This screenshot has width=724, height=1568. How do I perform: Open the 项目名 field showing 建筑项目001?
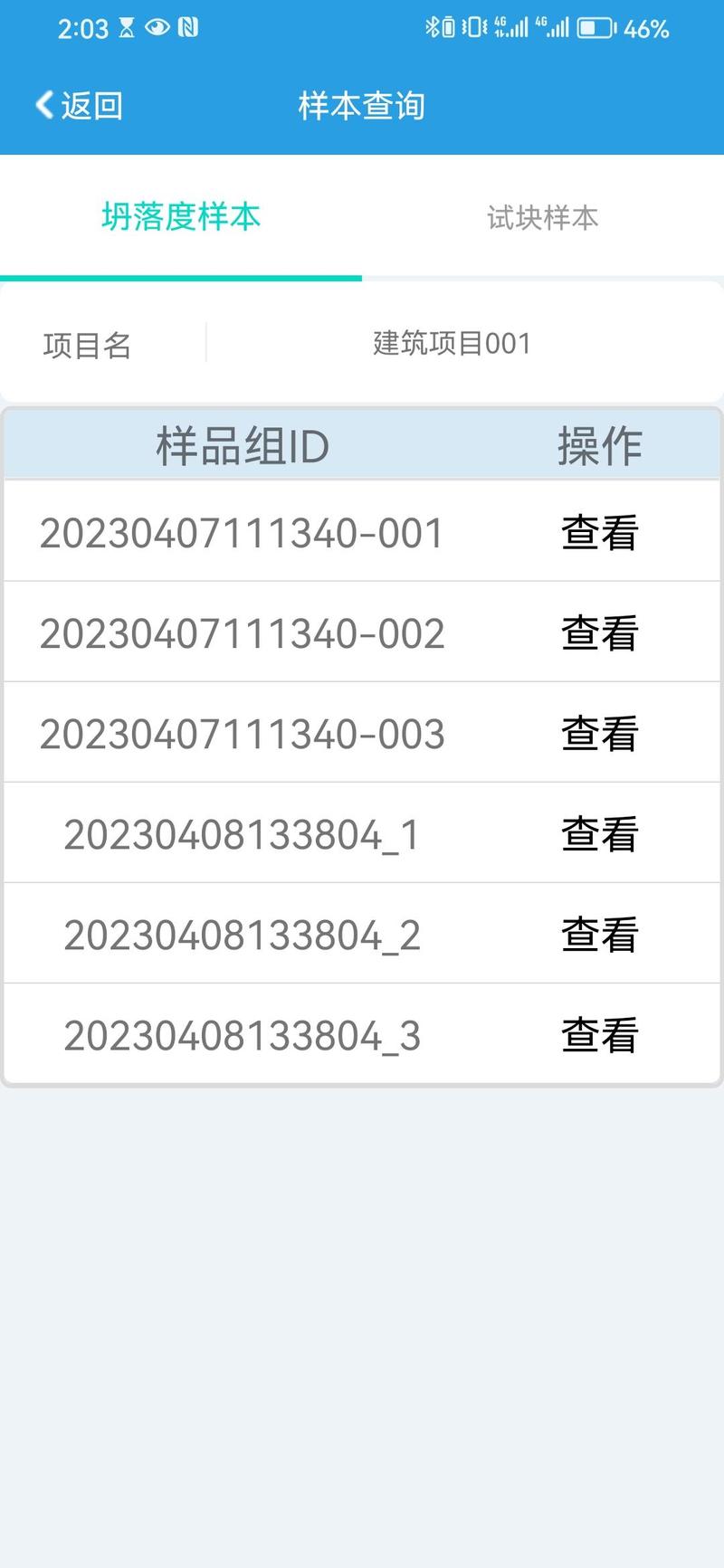[362, 344]
